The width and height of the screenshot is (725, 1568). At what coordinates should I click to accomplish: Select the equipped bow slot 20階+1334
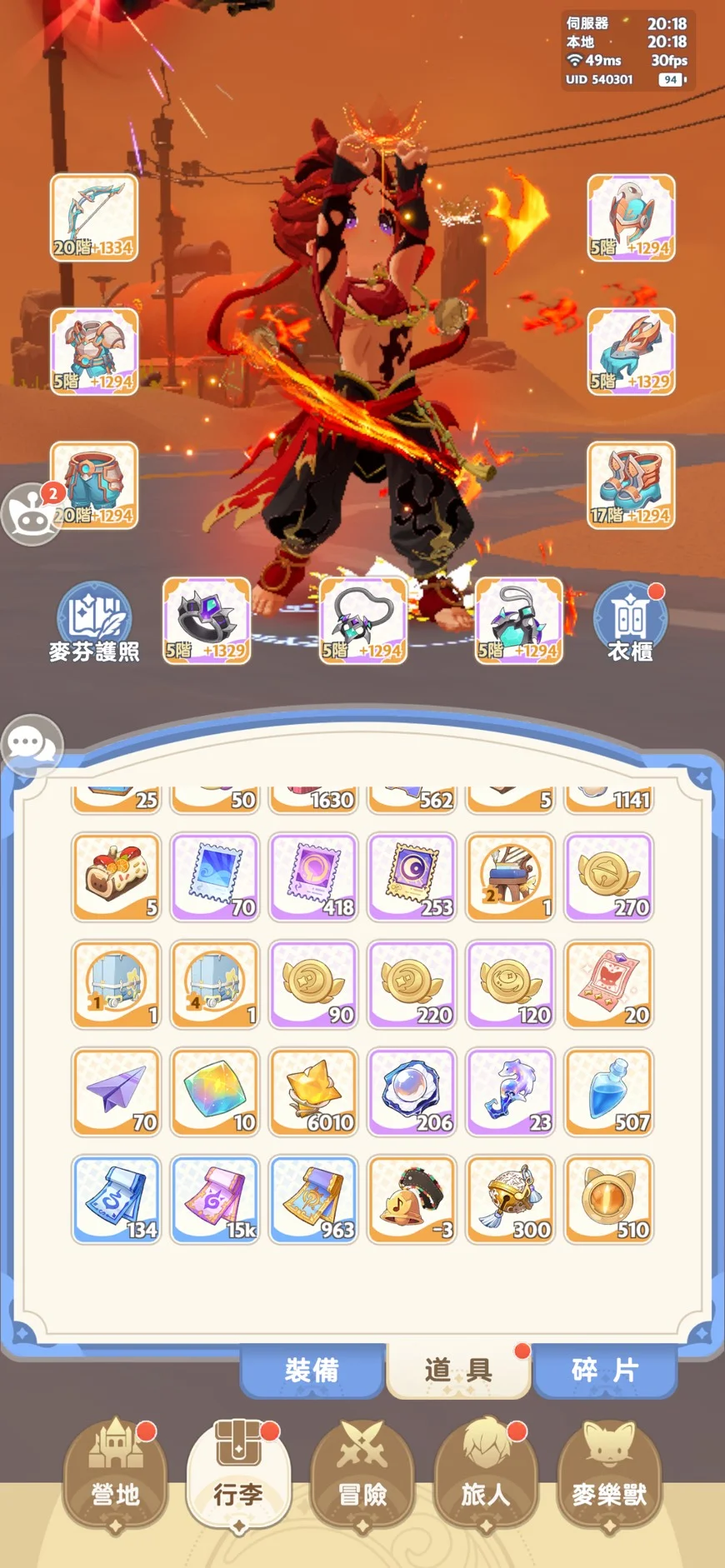(x=94, y=217)
